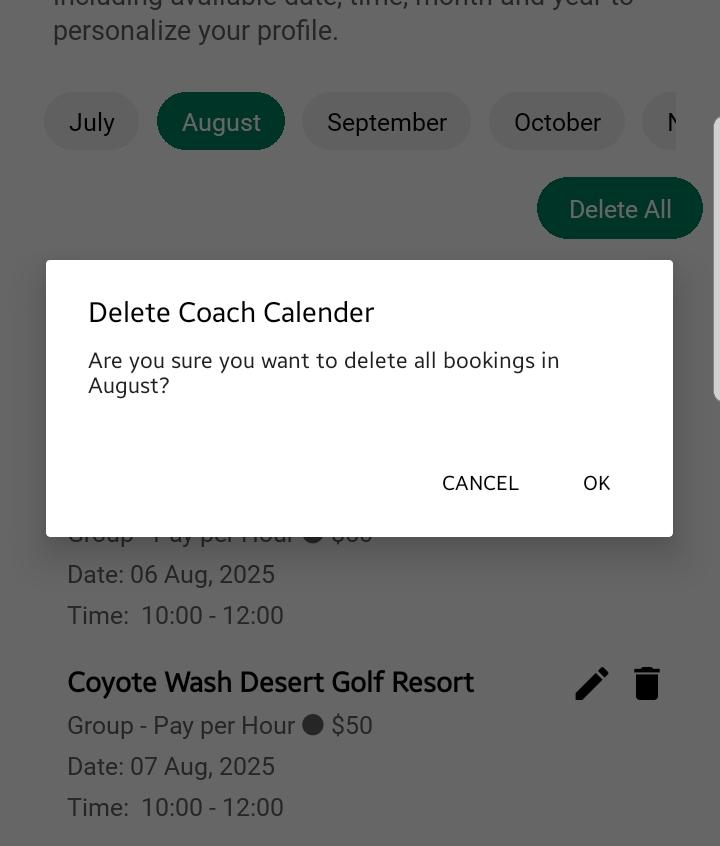The width and height of the screenshot is (720, 846).
Task: Tap the August month chip
Action: [x=221, y=122]
